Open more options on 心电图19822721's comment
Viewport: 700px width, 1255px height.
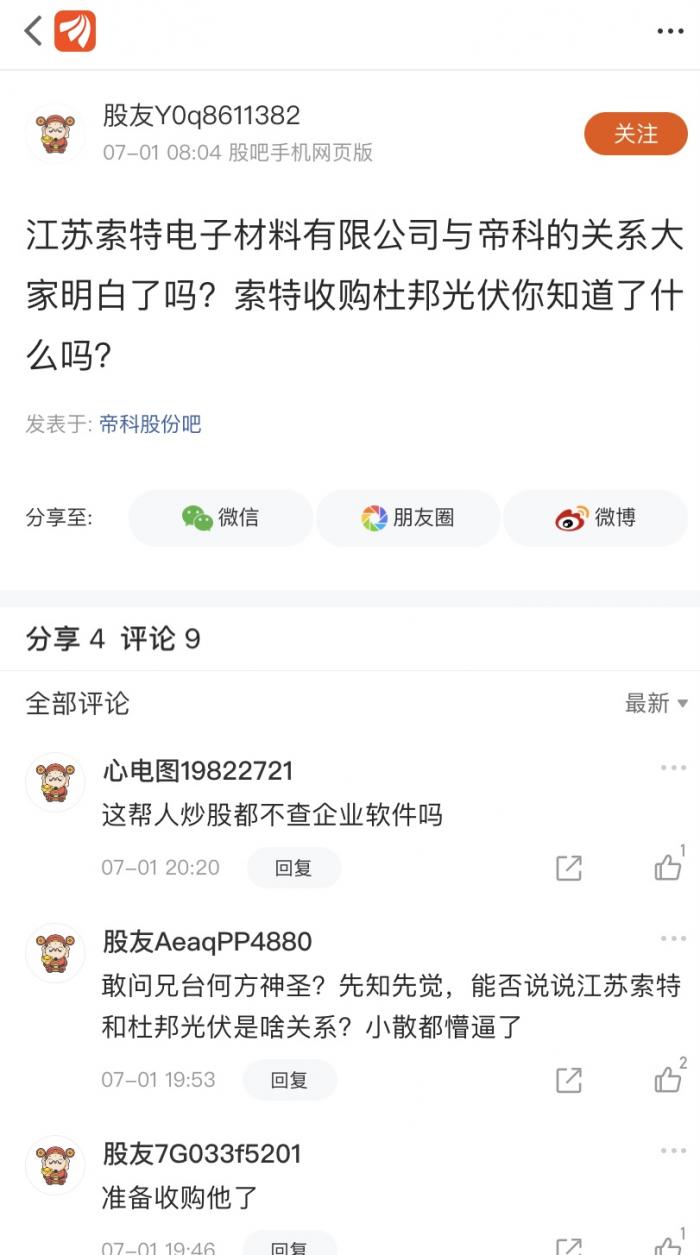(x=673, y=768)
